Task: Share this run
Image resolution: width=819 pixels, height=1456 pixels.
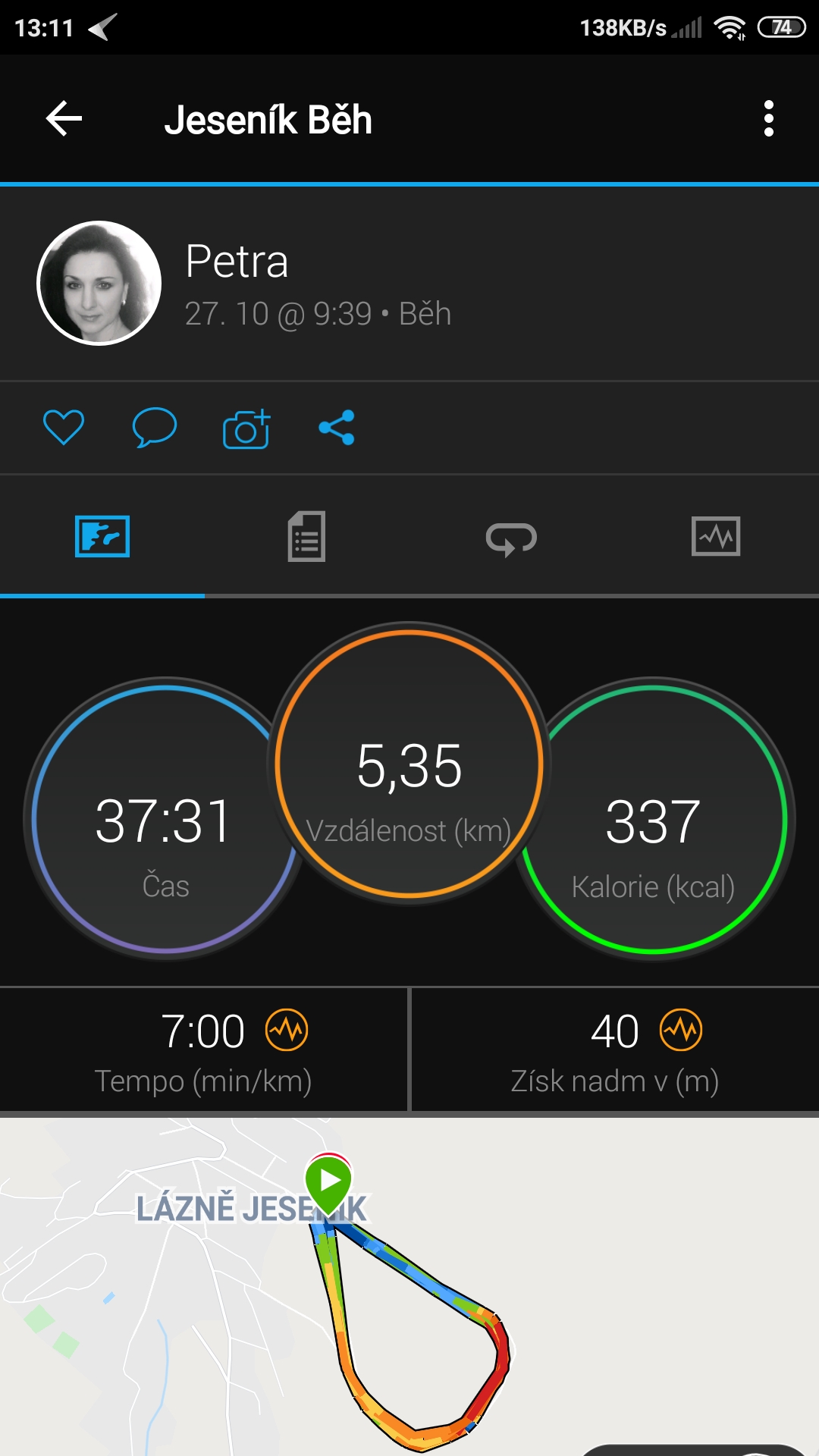Action: [x=337, y=428]
